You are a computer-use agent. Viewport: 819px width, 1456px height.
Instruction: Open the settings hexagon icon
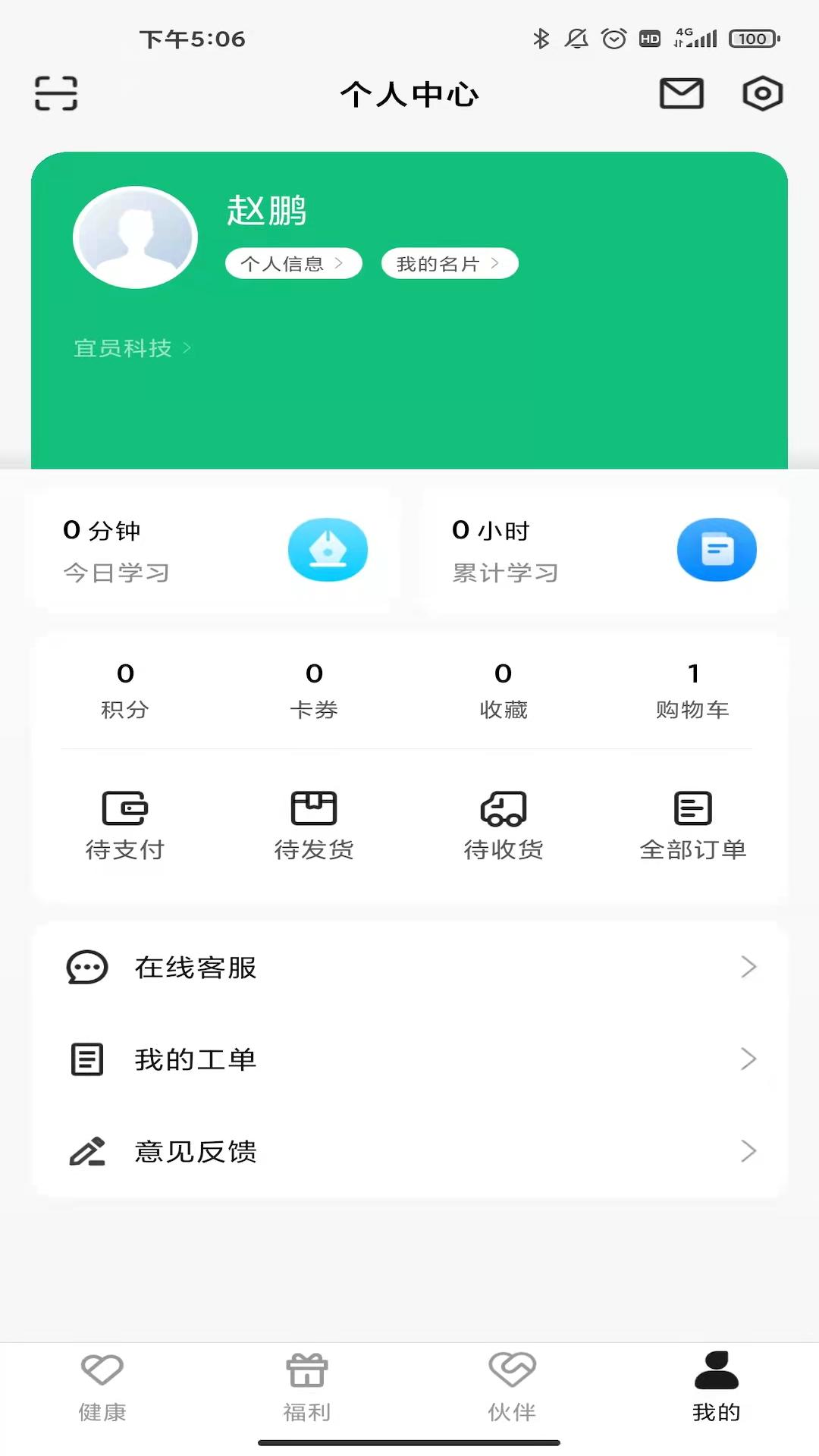pyautogui.click(x=762, y=93)
